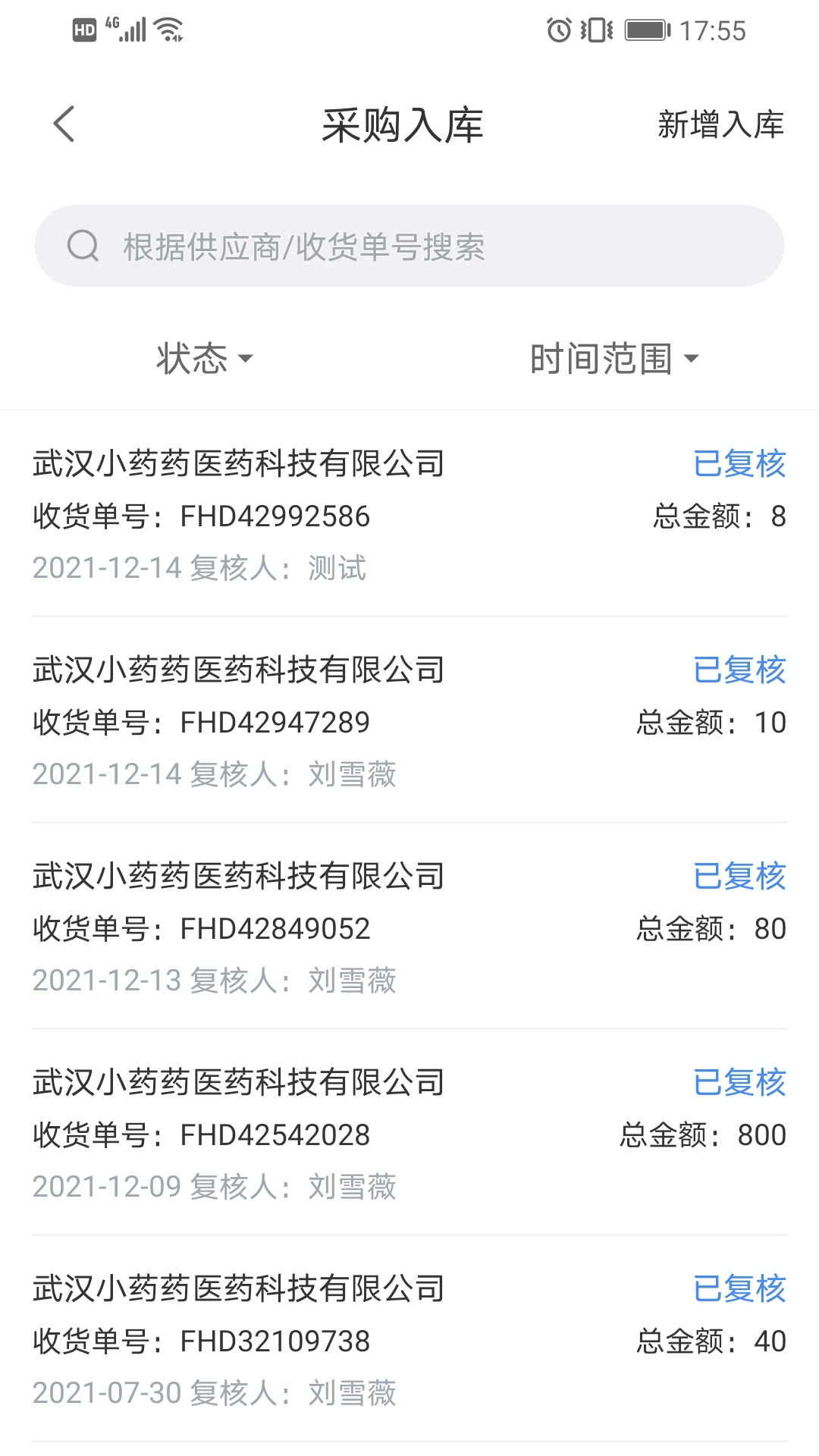The width and height of the screenshot is (819, 1456).
Task: Open receipt FHD42992586
Action: [409, 516]
